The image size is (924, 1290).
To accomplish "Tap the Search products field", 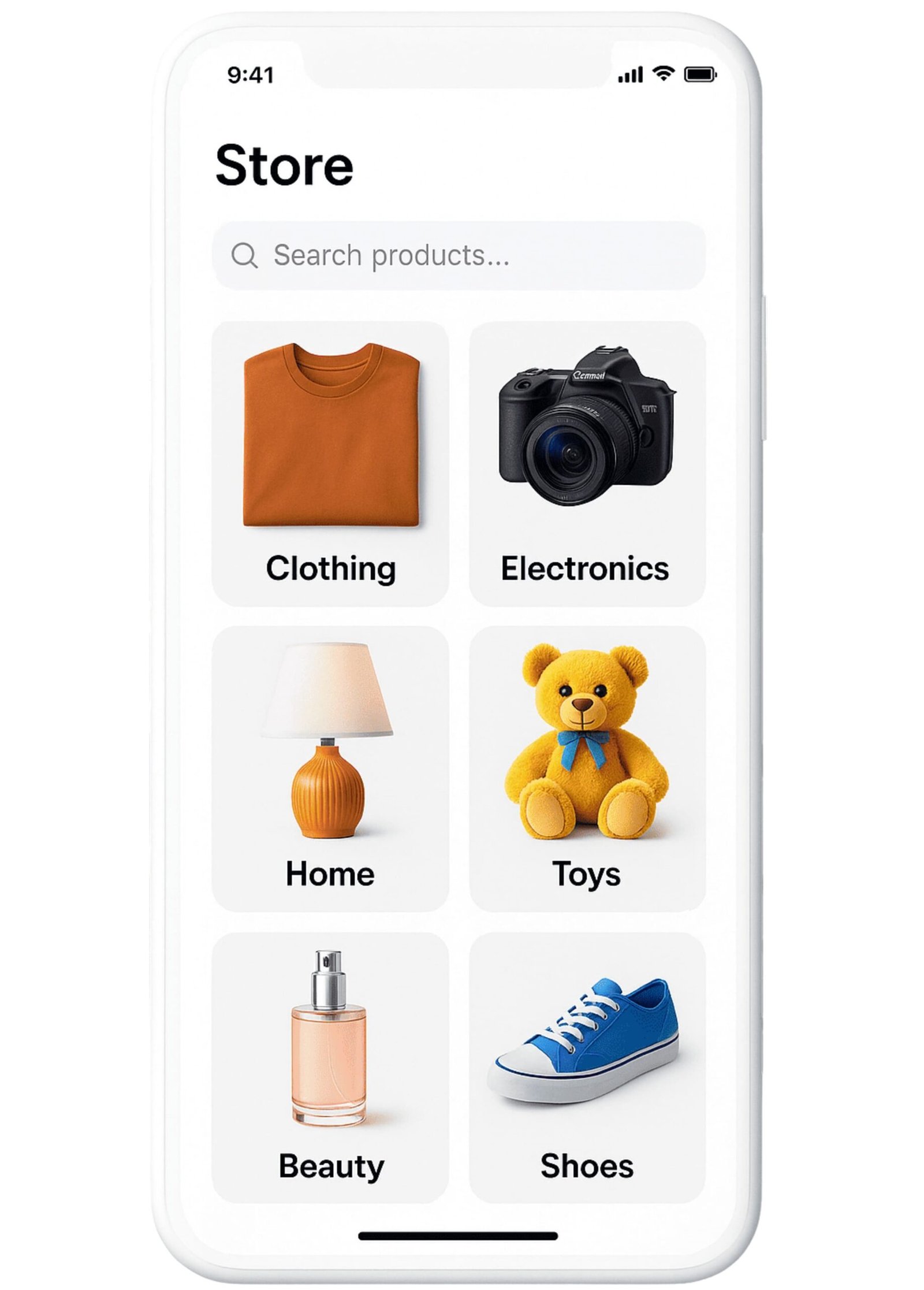I will pyautogui.click(x=459, y=255).
